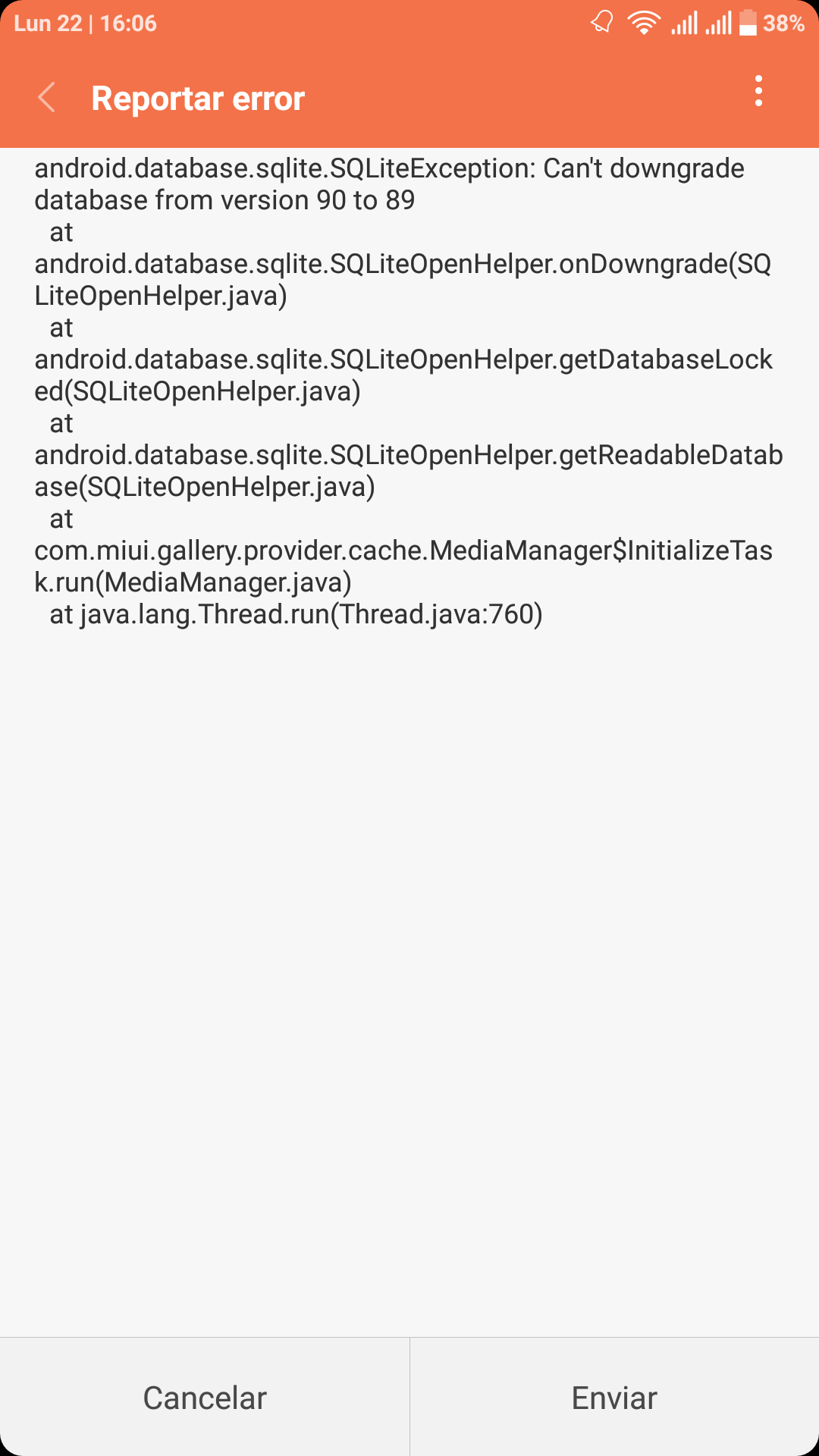Open the three-dot overflow menu
The image size is (819, 1456).
click(758, 91)
